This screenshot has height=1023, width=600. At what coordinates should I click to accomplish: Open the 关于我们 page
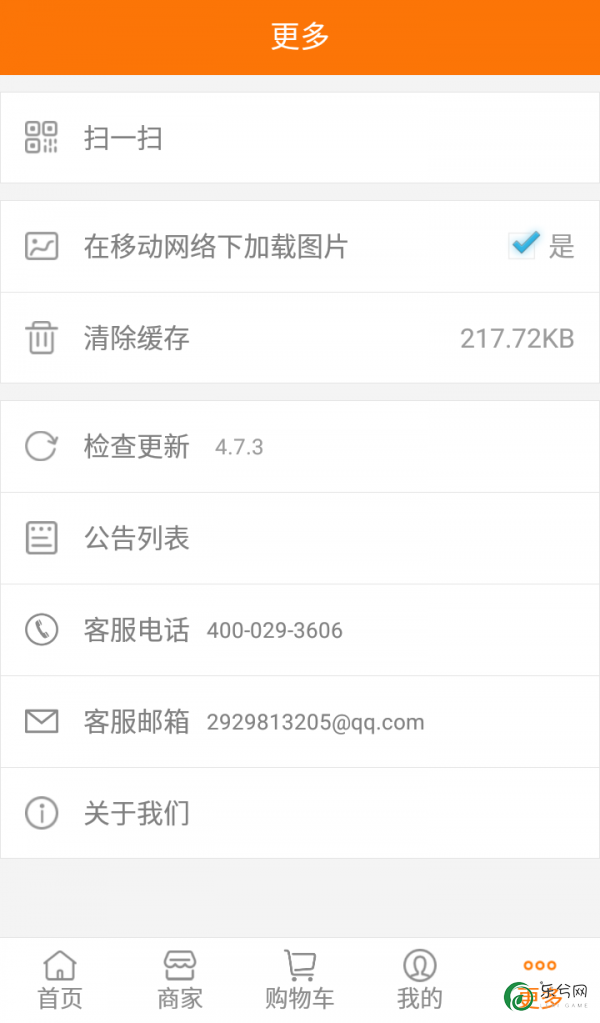pyautogui.click(x=300, y=813)
